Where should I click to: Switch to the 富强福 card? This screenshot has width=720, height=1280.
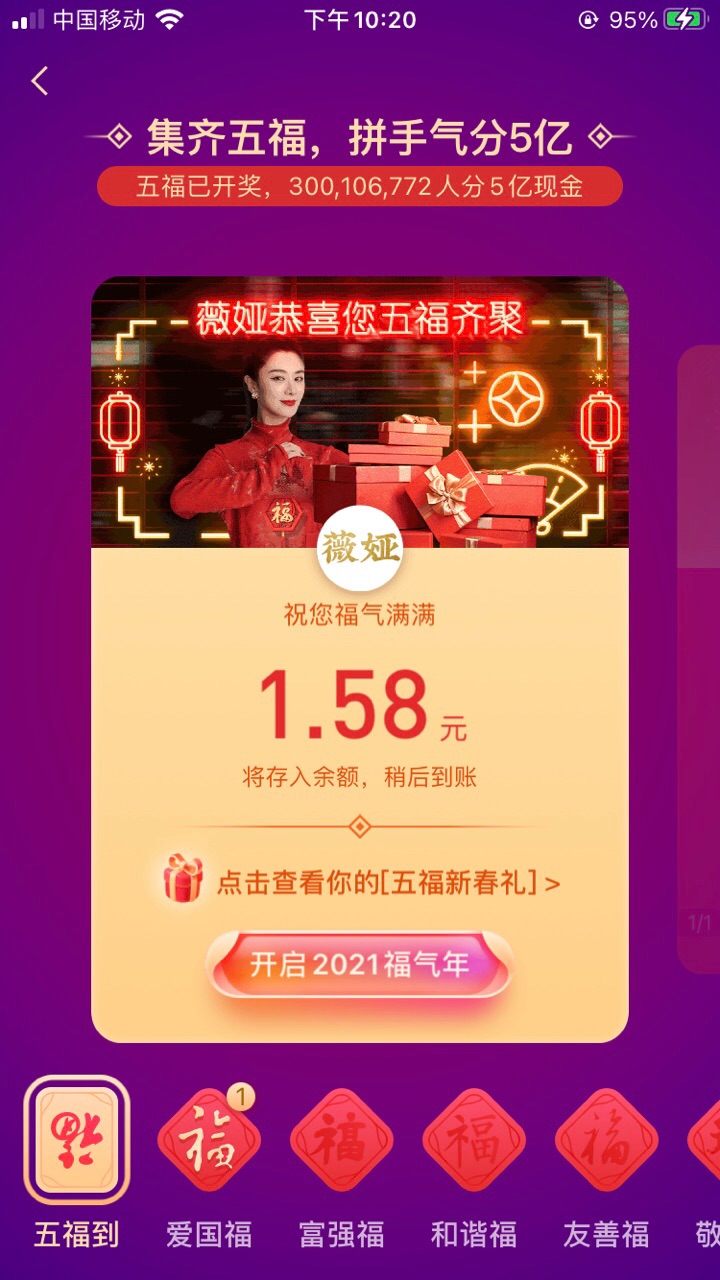click(x=341, y=1141)
